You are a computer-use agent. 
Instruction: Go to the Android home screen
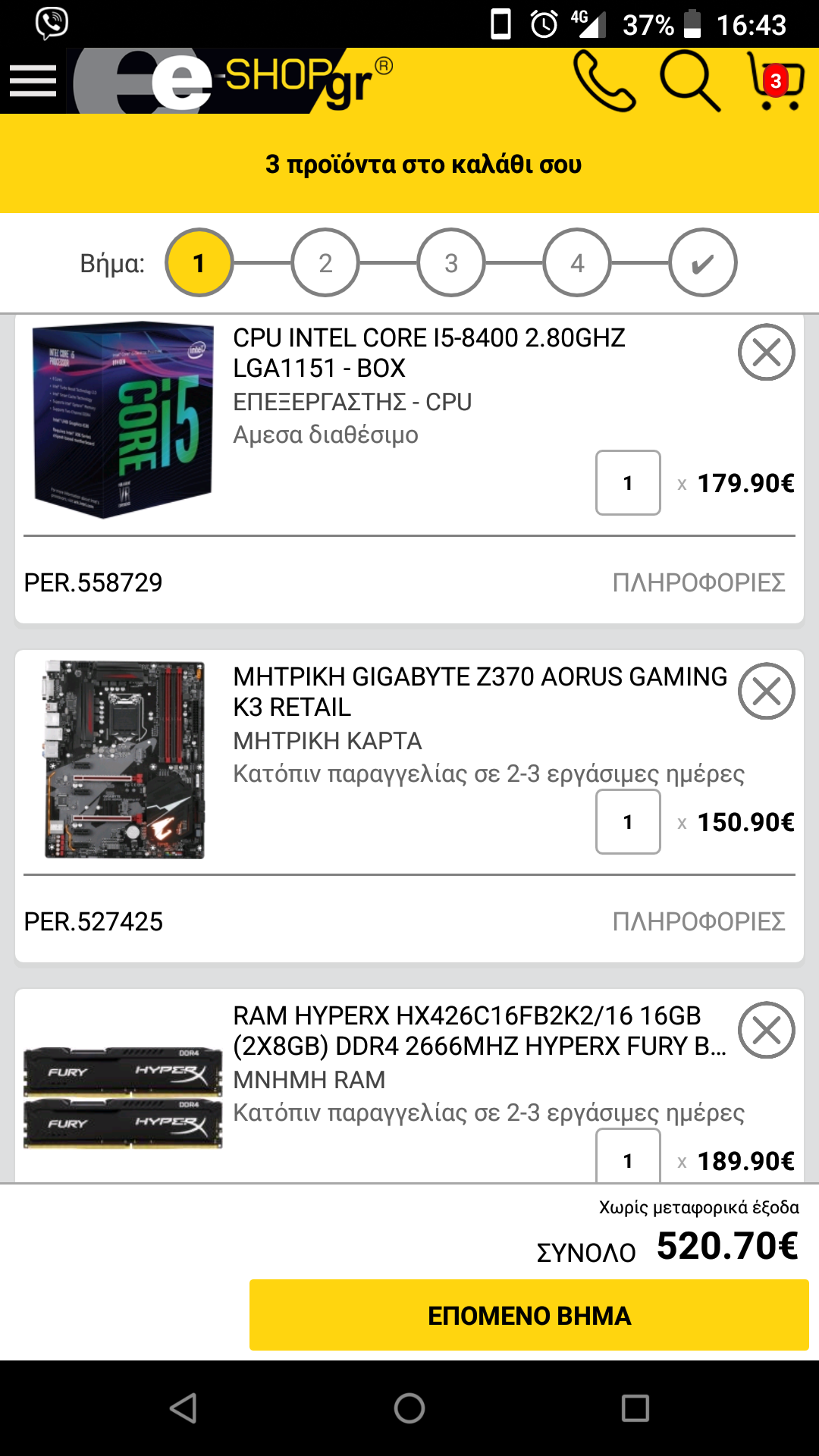409,1408
